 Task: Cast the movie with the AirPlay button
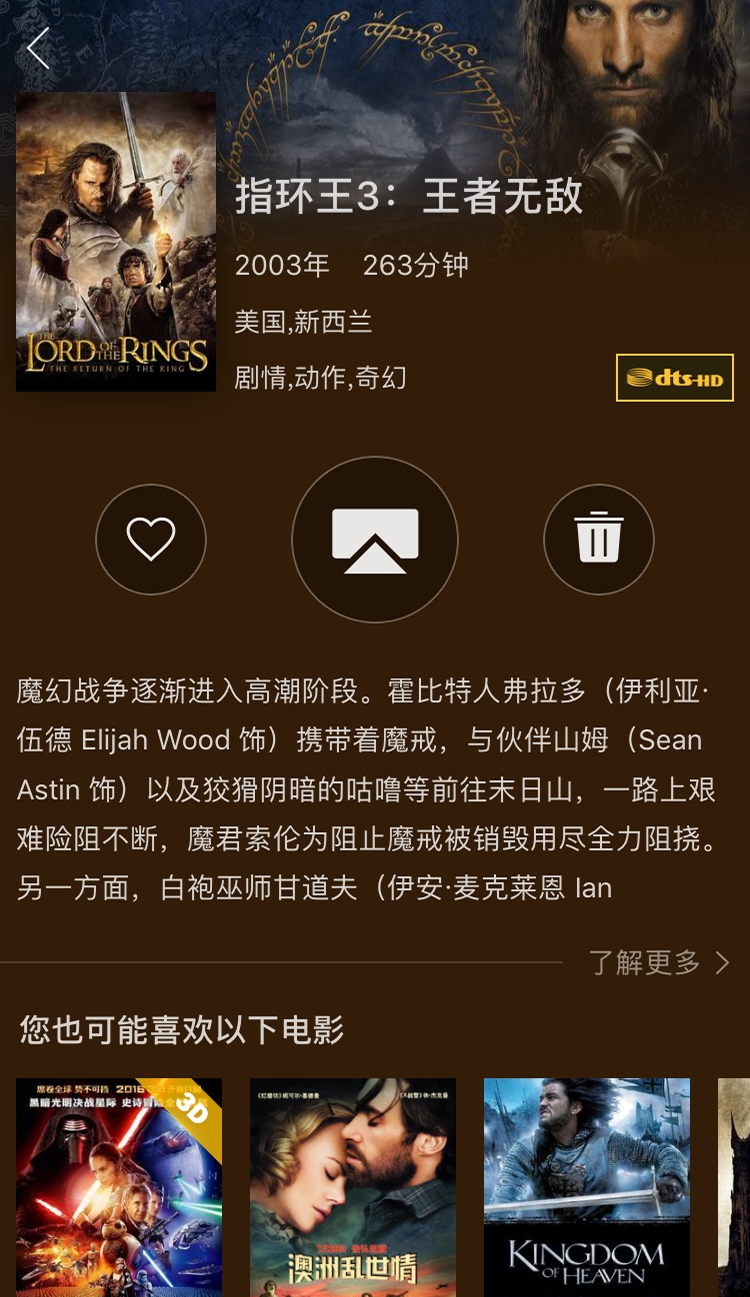click(375, 540)
